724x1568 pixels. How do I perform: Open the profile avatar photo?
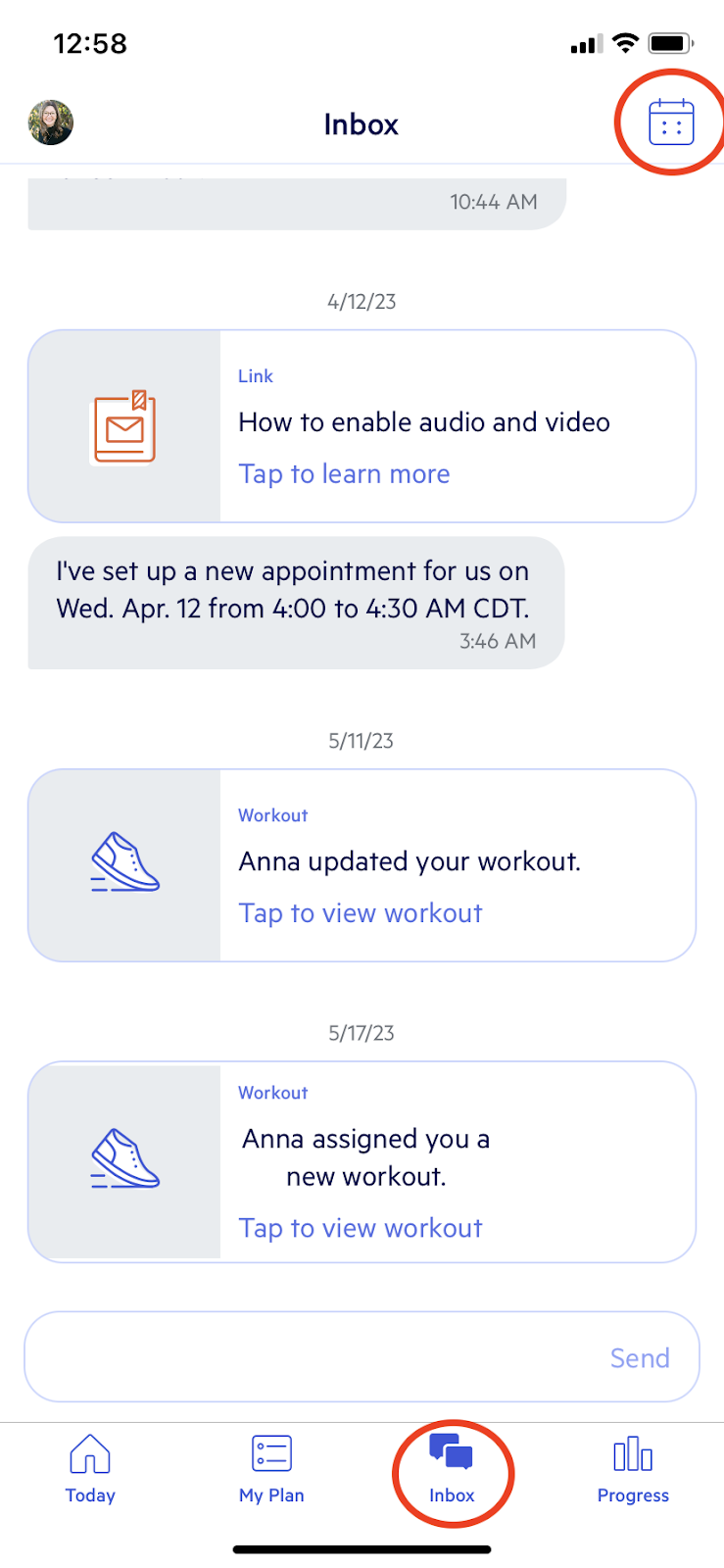pos(51,123)
